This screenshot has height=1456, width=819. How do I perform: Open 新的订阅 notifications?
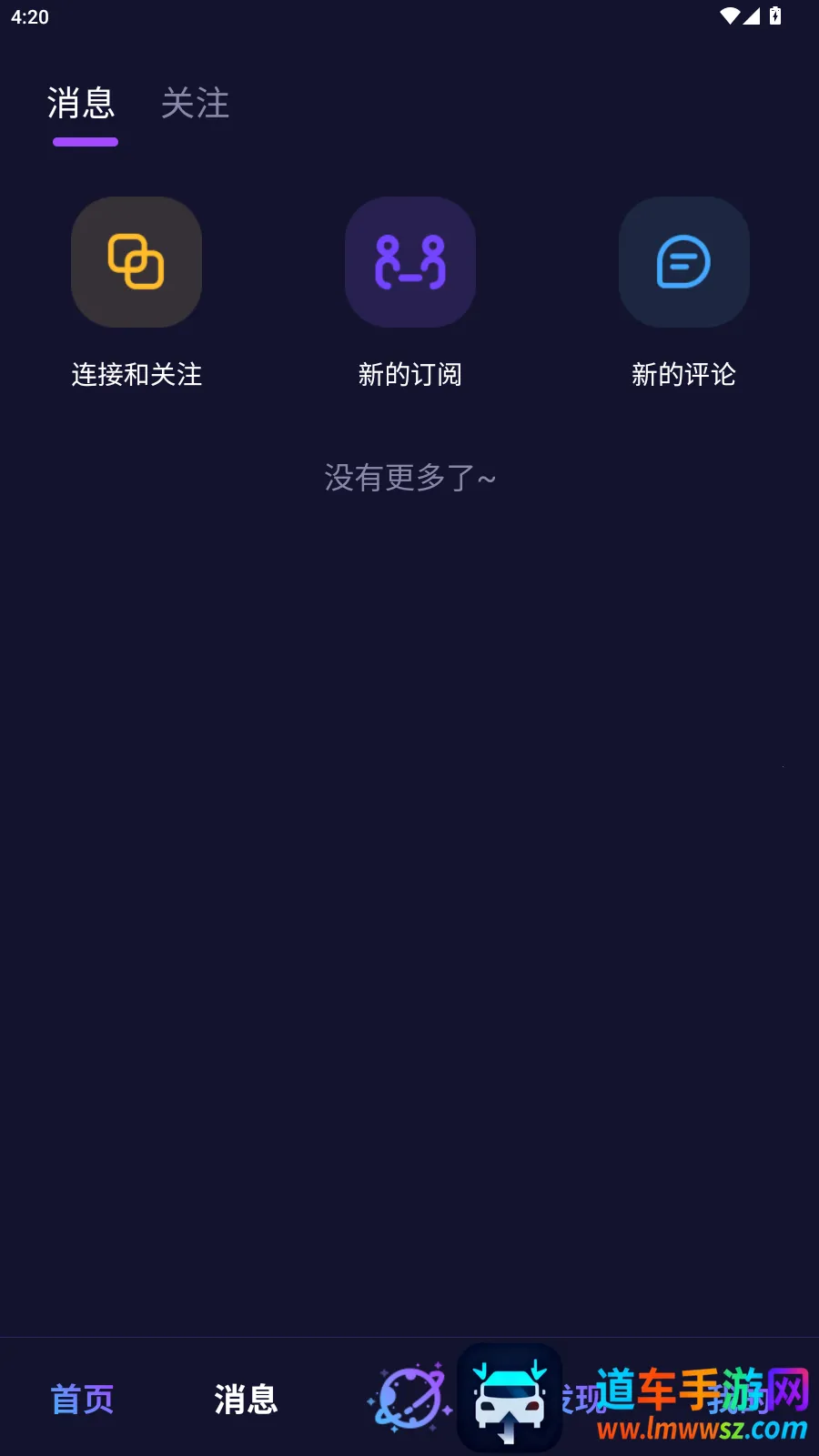[x=410, y=263]
